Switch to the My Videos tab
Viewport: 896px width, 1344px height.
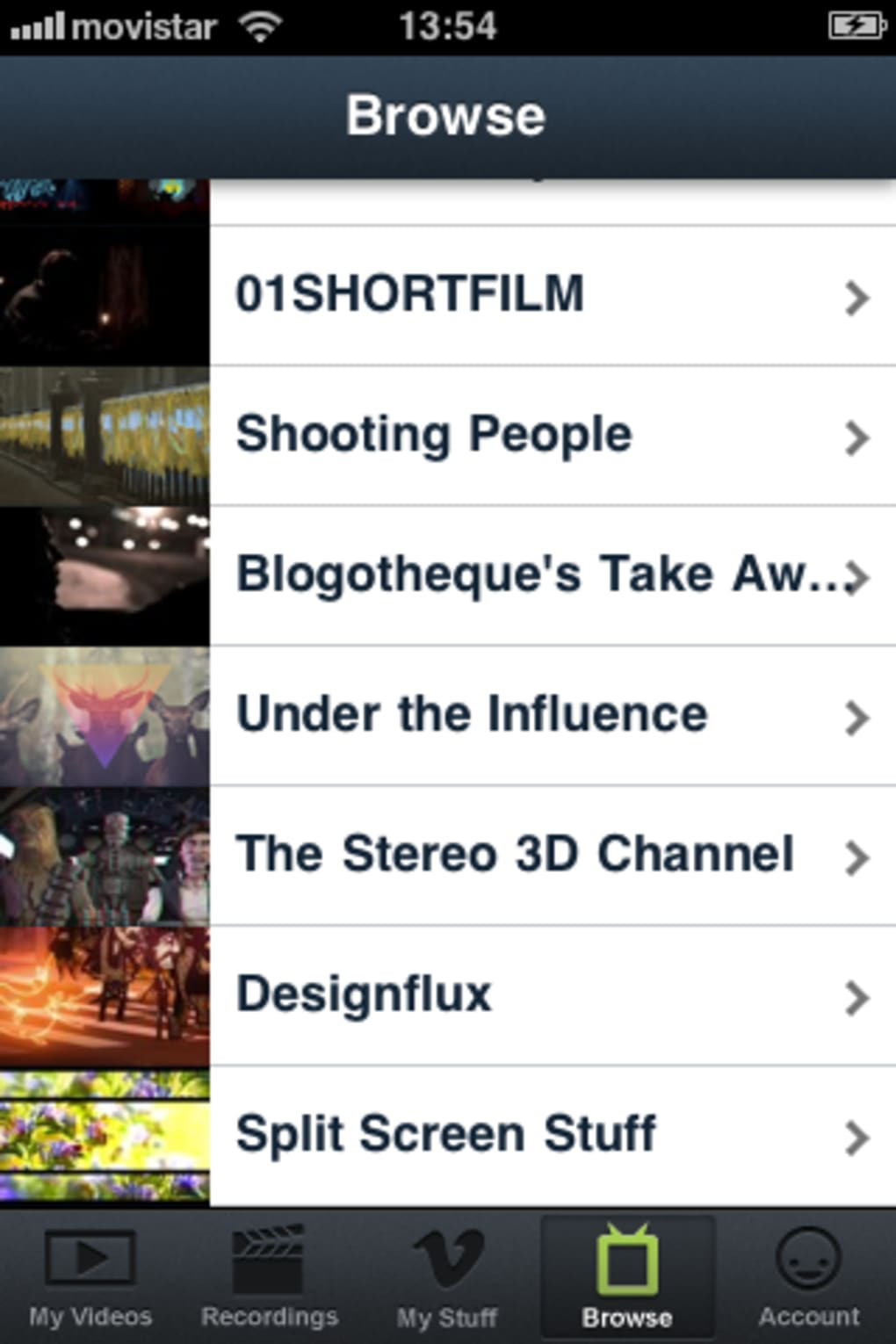pyautogui.click(x=90, y=1278)
